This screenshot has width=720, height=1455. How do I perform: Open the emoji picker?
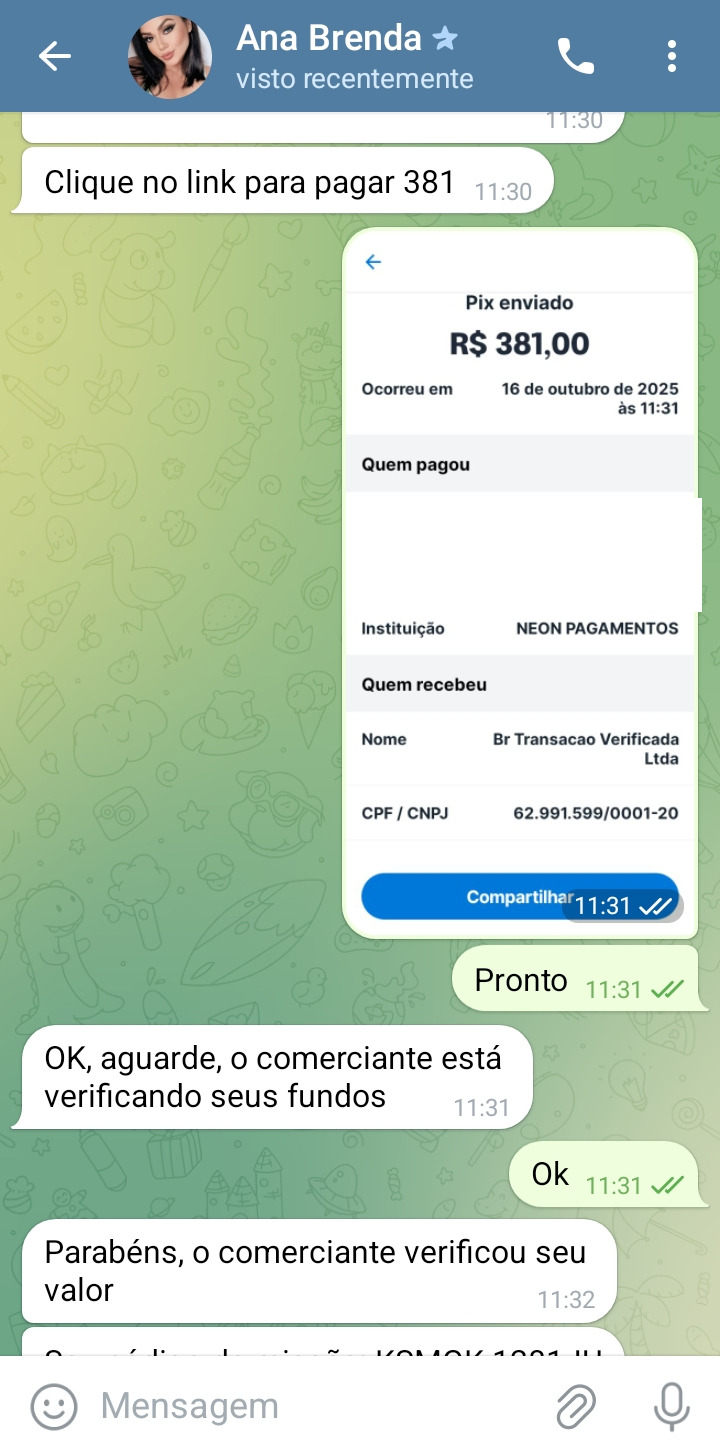(54, 1406)
